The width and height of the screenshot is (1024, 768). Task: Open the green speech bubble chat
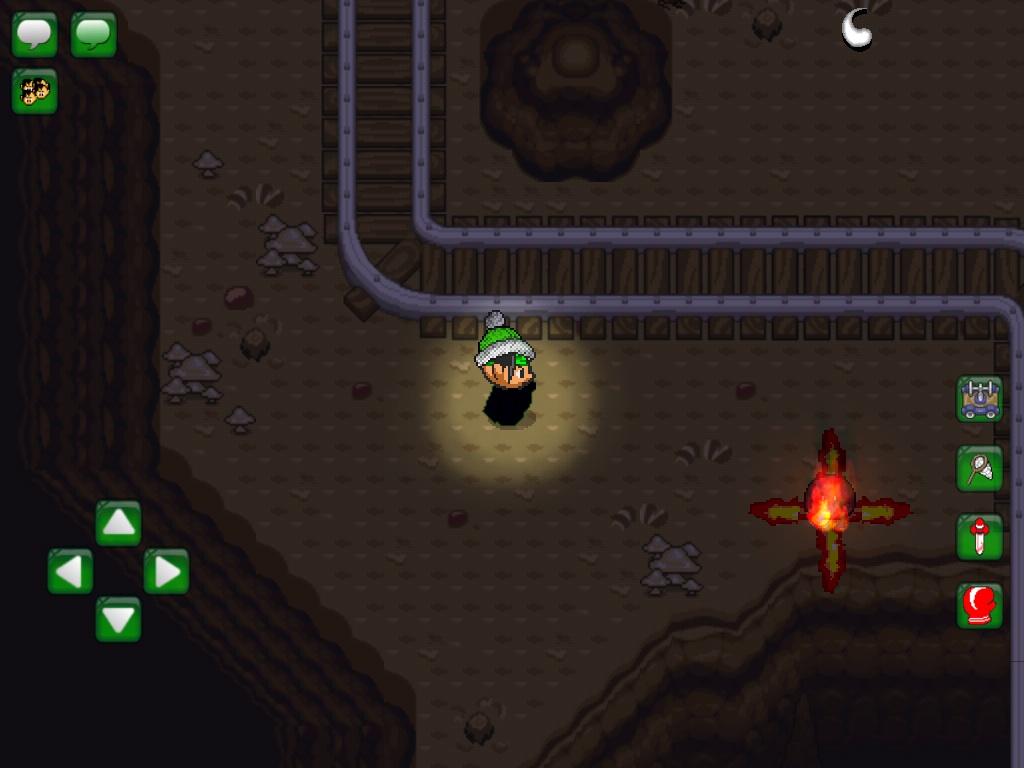tap(93, 34)
